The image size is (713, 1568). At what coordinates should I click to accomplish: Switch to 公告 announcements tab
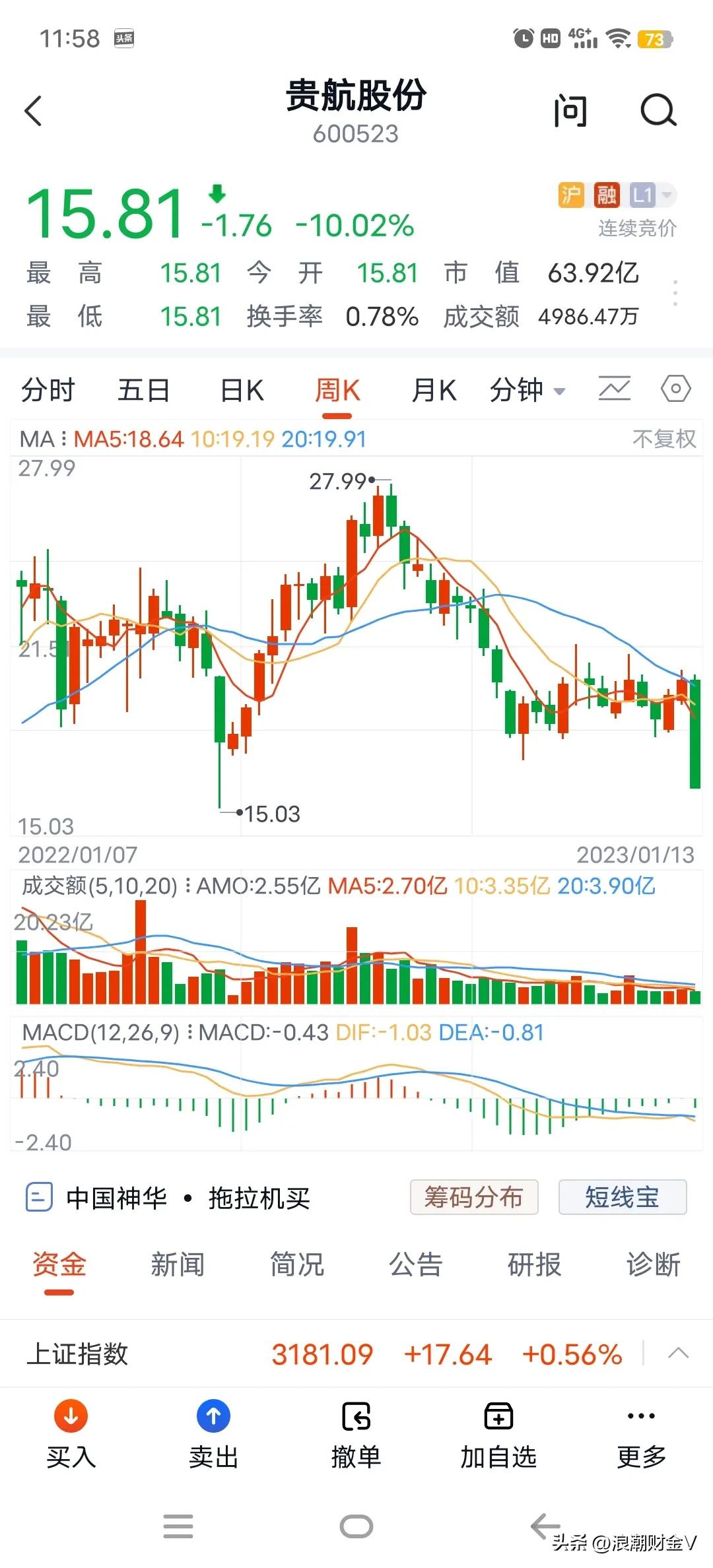click(x=415, y=1265)
